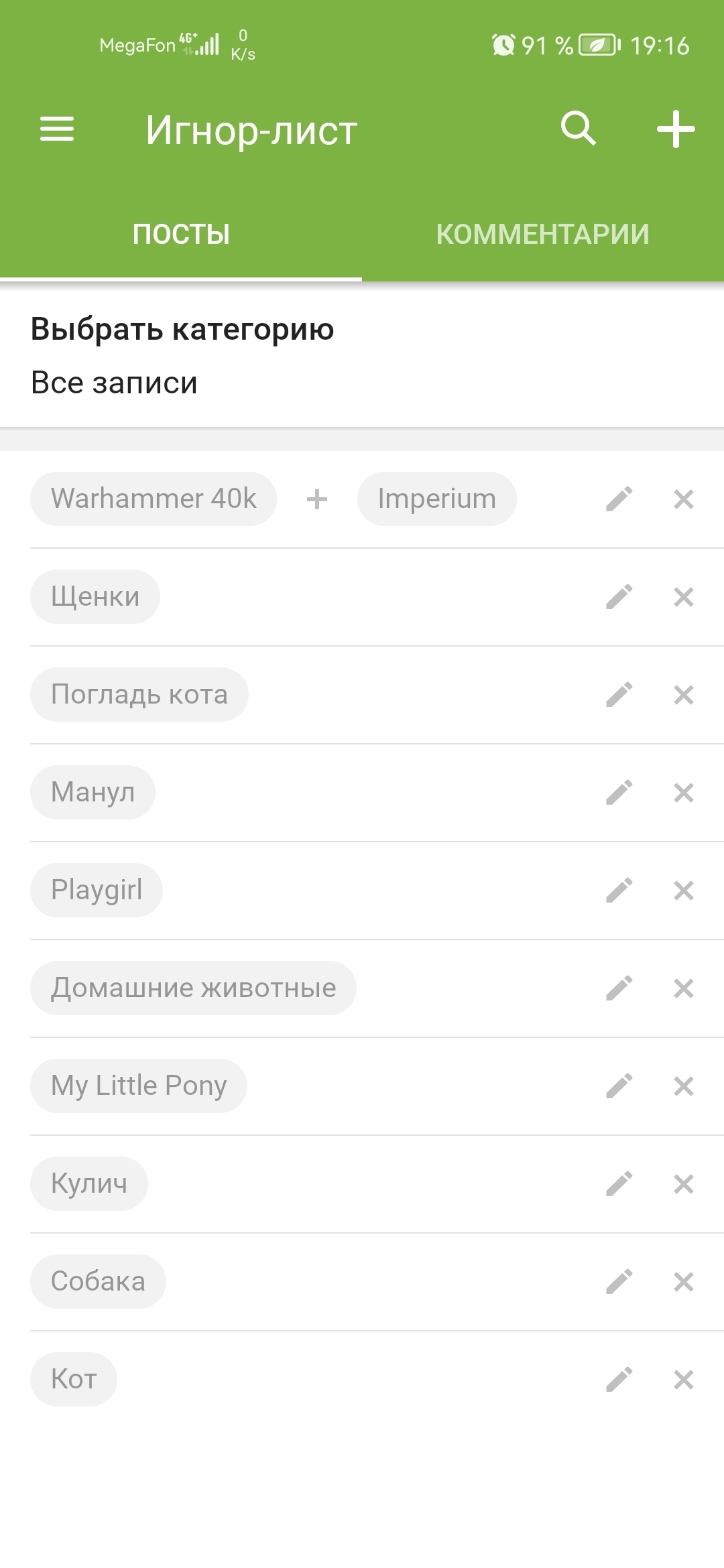The image size is (724, 1568).
Task: Open the hamburger drawer menu
Action: tap(57, 129)
